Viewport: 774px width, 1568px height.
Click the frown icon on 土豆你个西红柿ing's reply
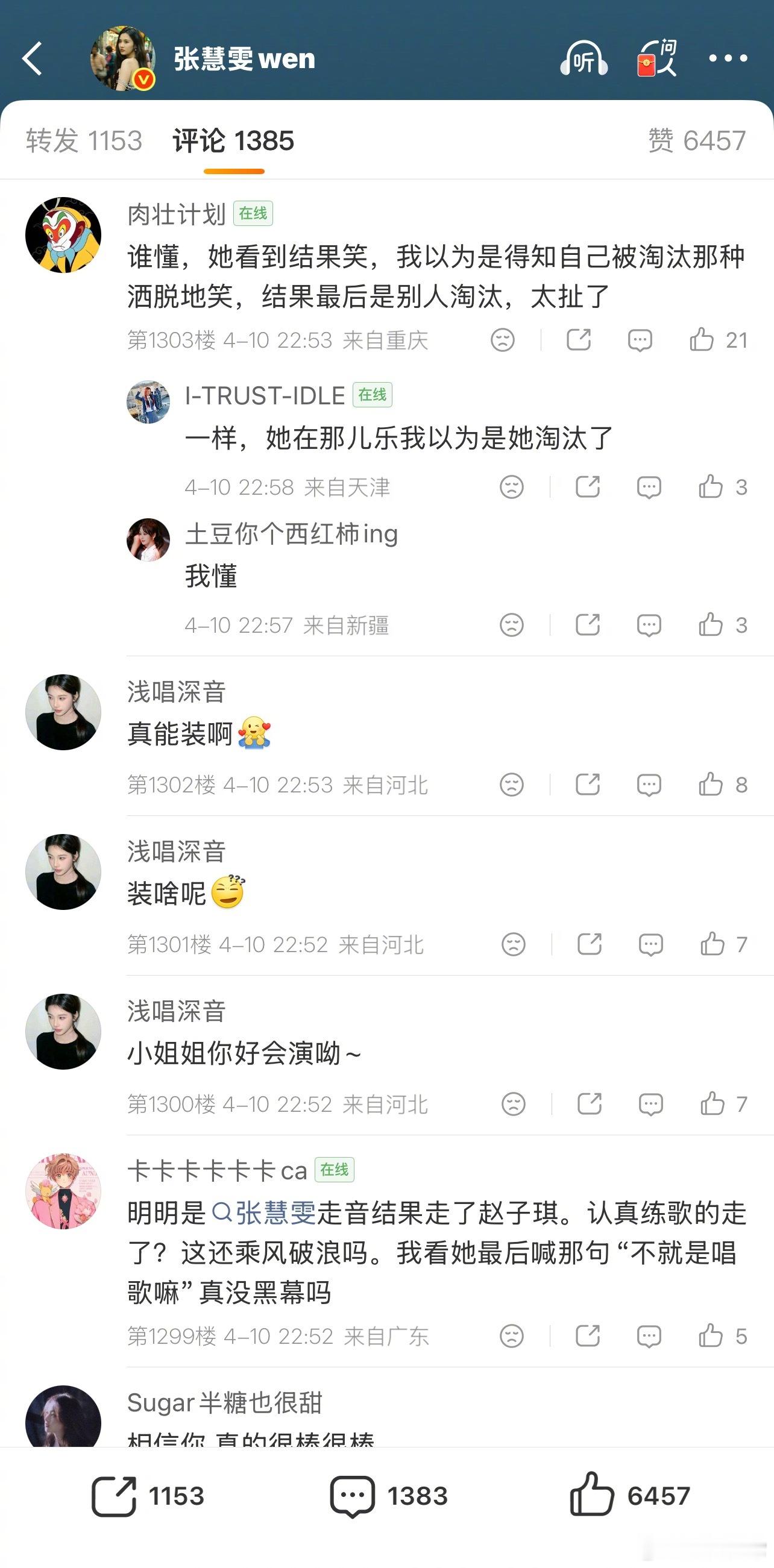pos(512,625)
